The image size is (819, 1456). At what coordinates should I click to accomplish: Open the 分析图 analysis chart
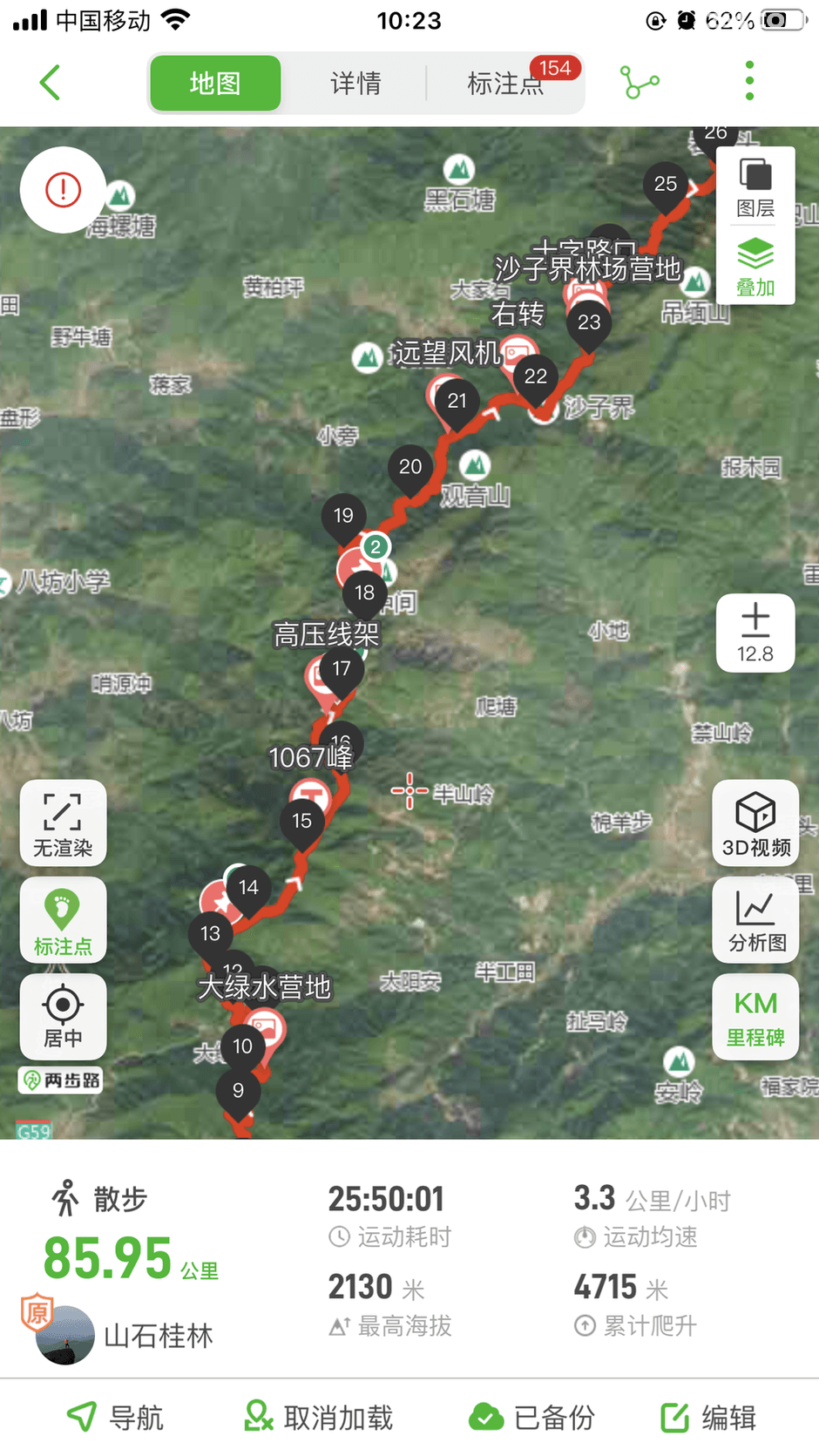(x=755, y=921)
